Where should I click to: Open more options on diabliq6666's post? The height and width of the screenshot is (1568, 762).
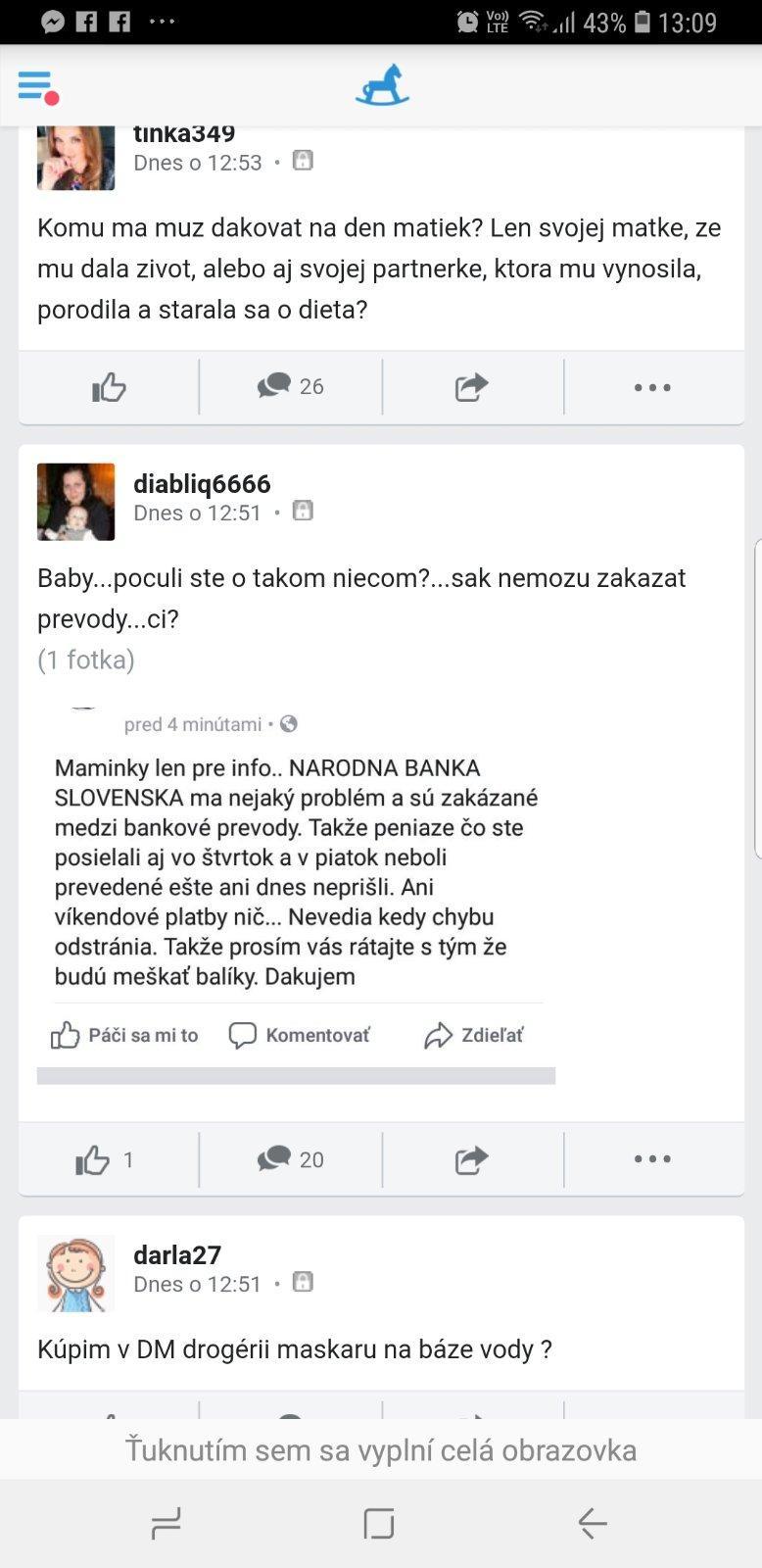coord(652,1159)
